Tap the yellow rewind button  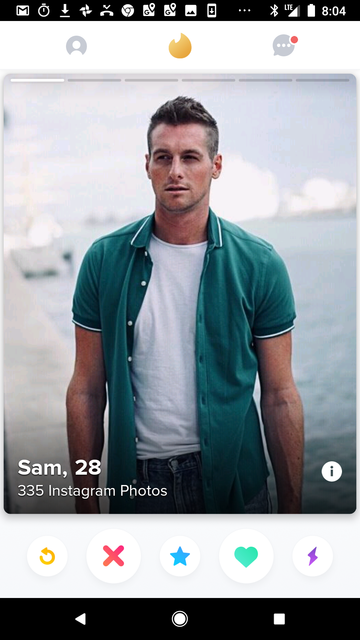coord(47,556)
